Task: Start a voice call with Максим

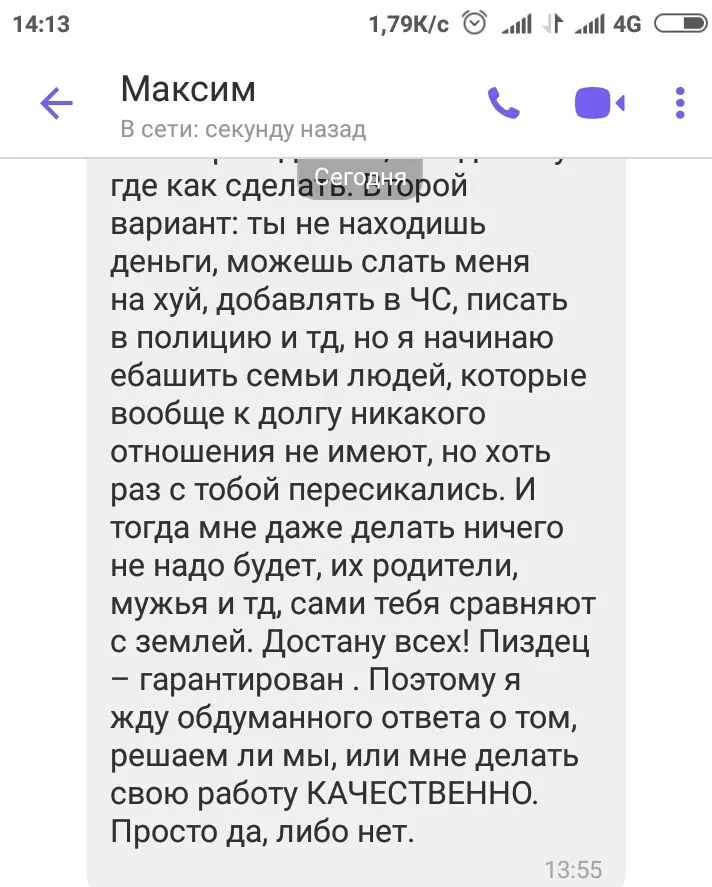Action: [x=503, y=103]
